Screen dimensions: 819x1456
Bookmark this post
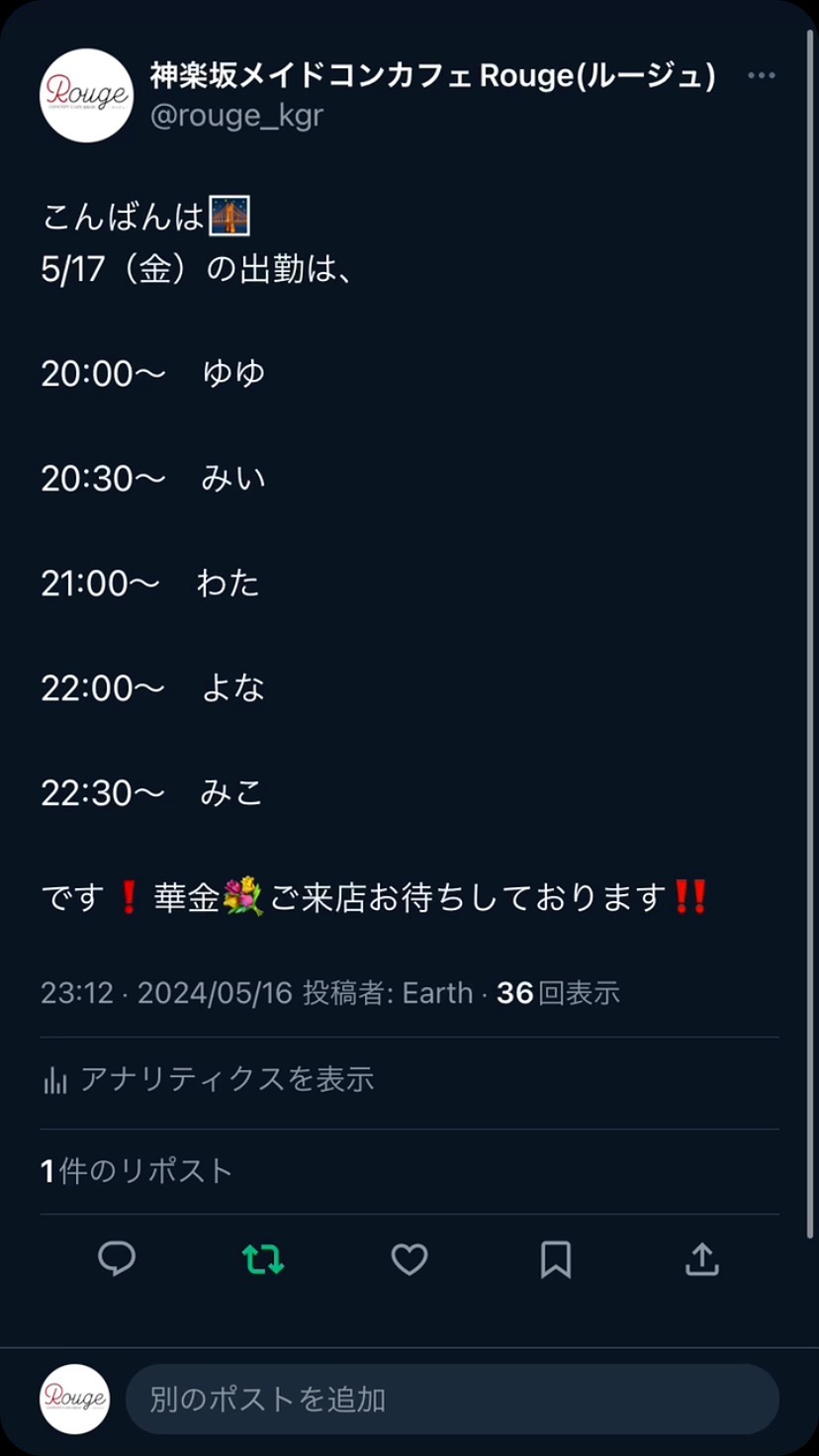[x=556, y=1258]
